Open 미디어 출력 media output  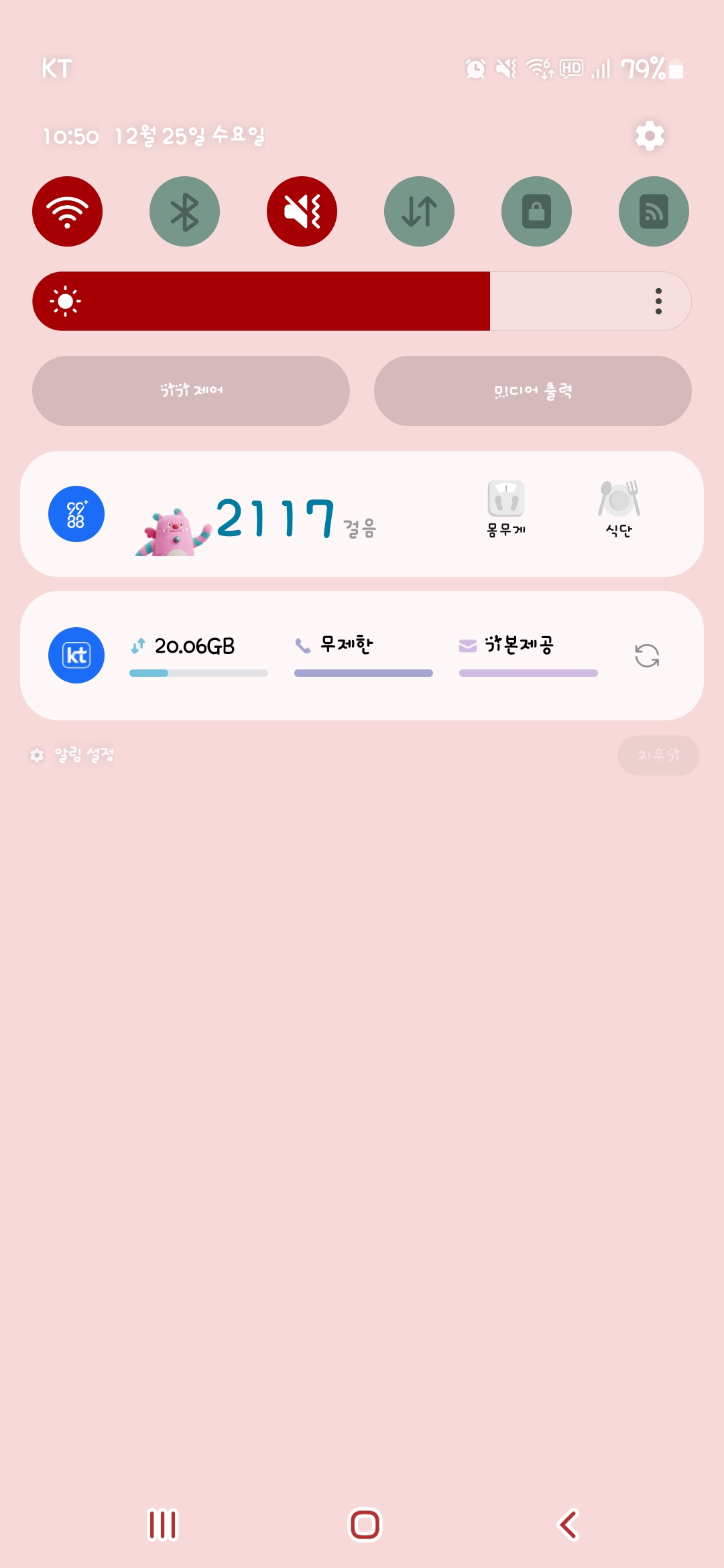point(533,391)
